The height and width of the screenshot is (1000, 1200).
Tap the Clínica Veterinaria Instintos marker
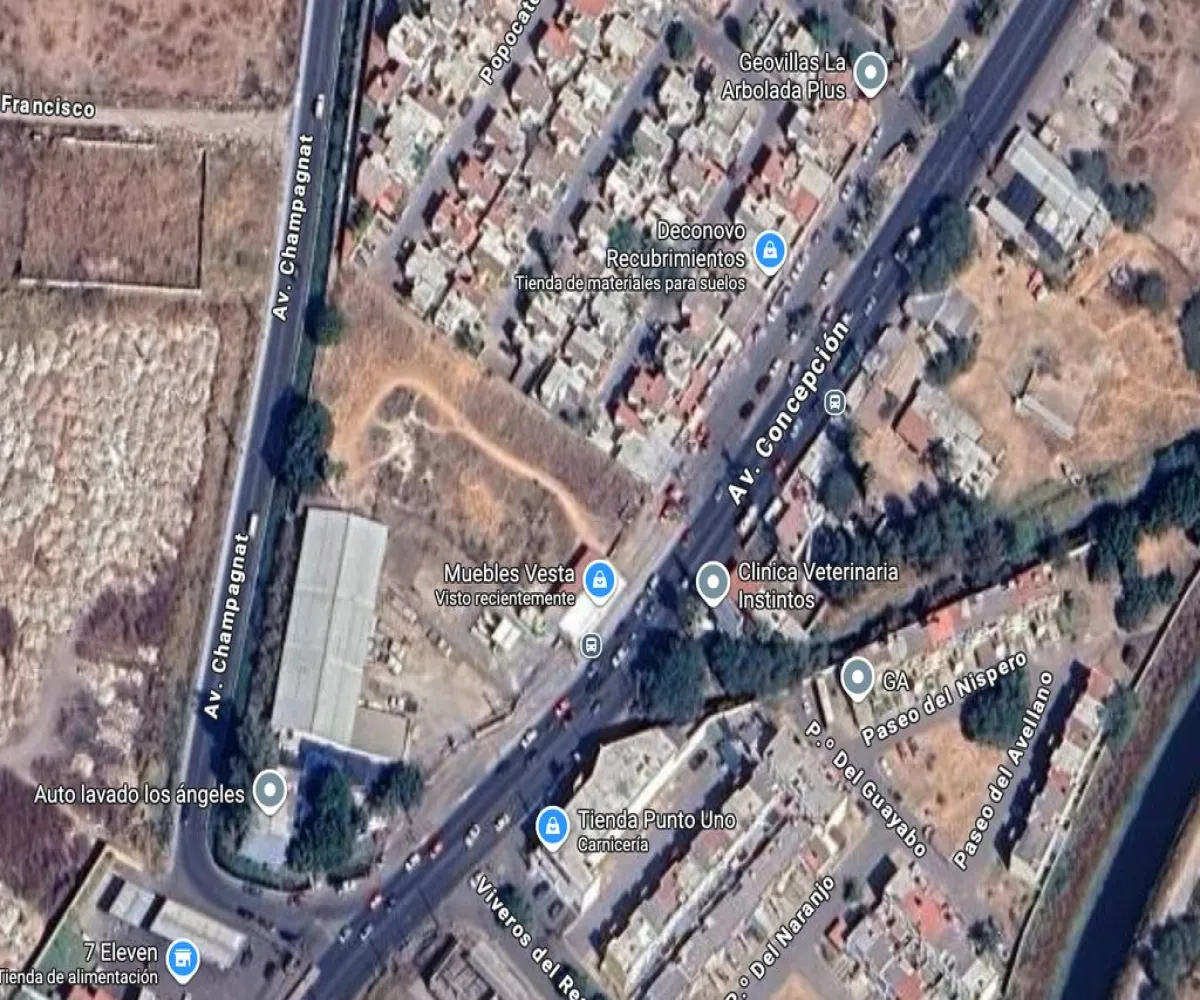point(713,581)
